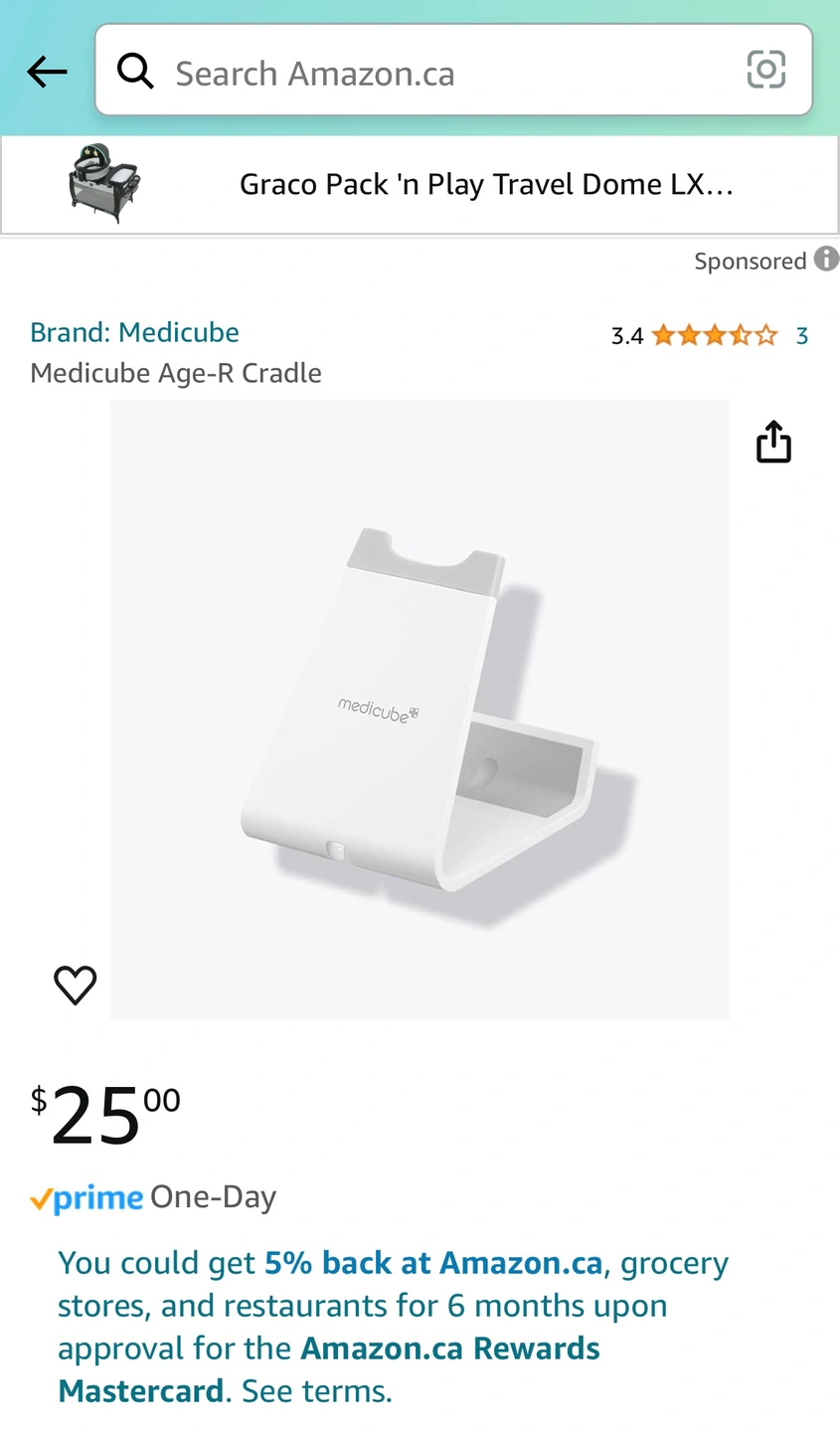Add the cradle to wish list heart

pos(76,984)
